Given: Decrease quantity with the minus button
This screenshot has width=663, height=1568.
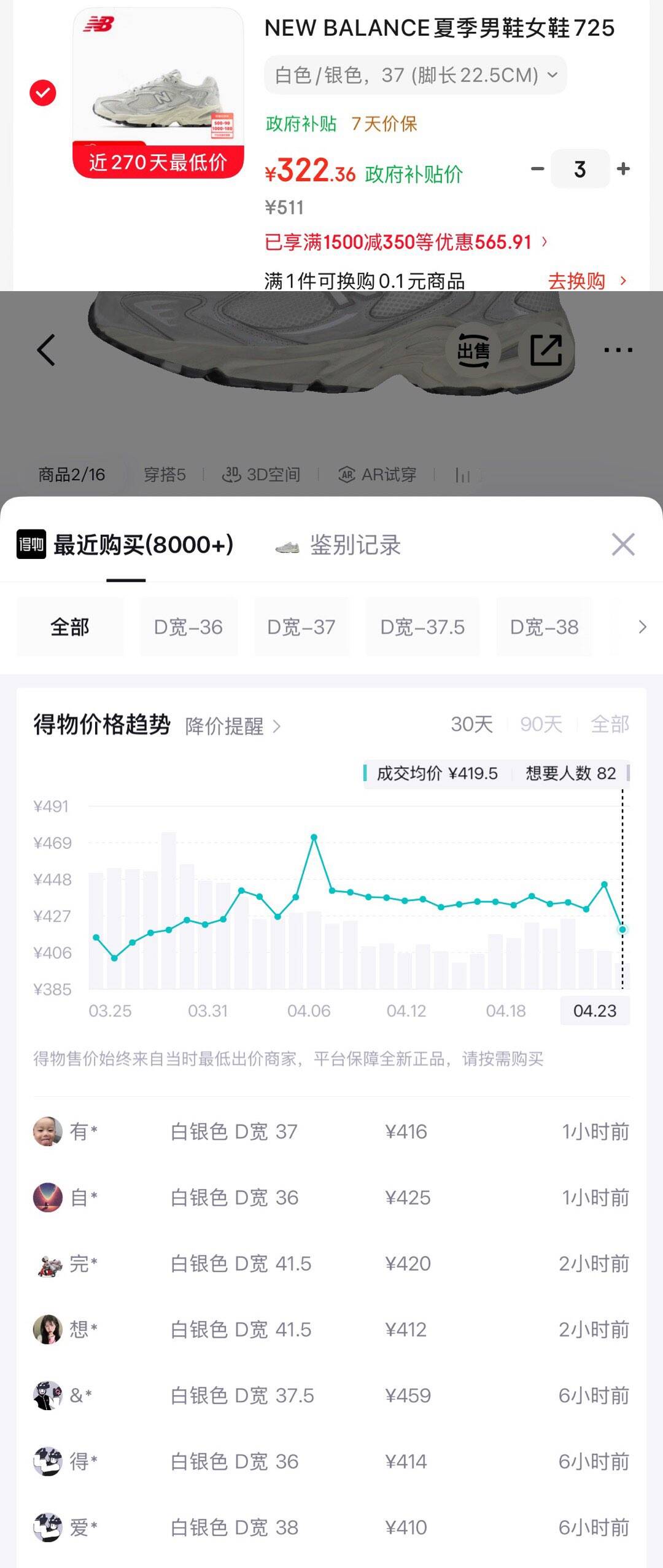Looking at the screenshot, I should (x=537, y=169).
